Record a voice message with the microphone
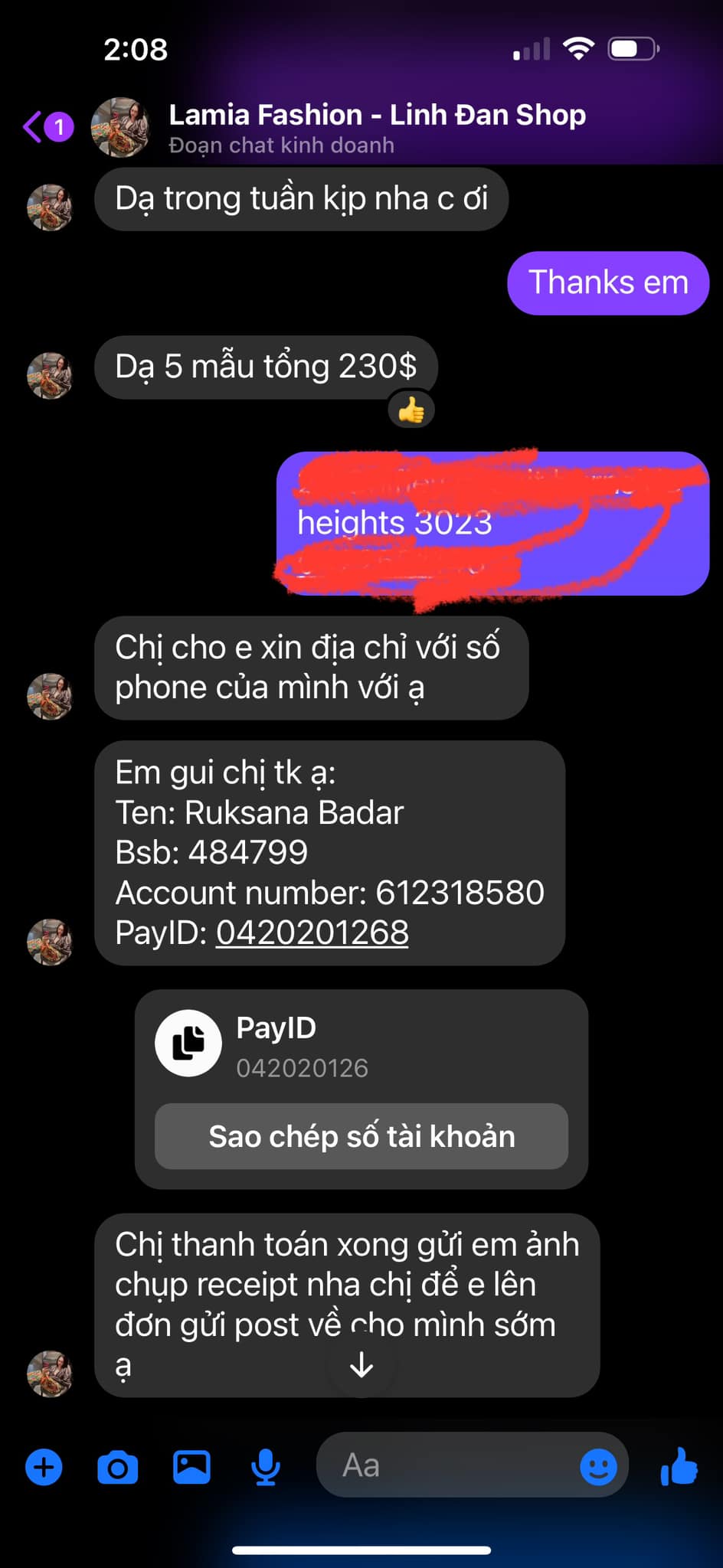 (x=265, y=1468)
